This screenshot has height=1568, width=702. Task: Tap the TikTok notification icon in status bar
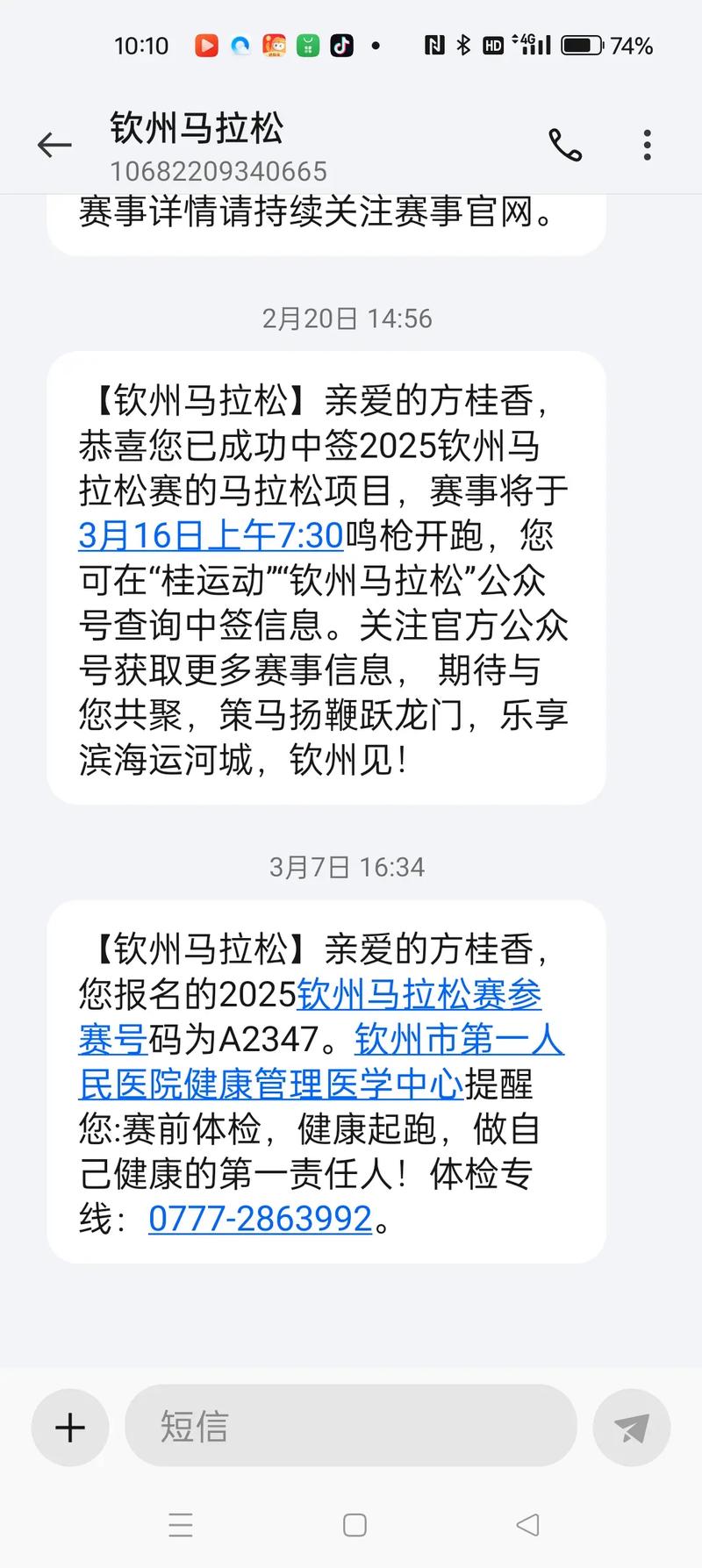[x=342, y=46]
